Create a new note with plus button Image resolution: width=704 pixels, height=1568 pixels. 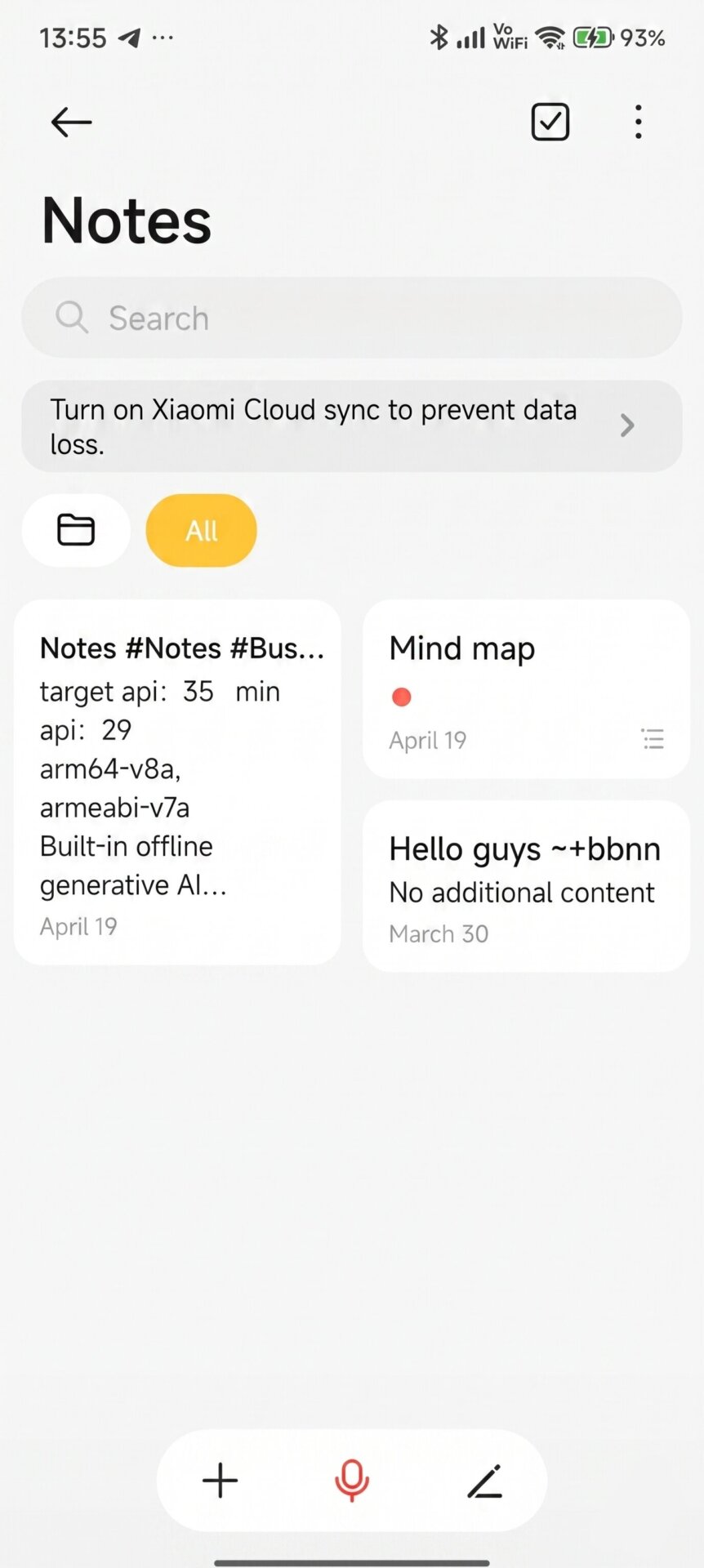(220, 1481)
